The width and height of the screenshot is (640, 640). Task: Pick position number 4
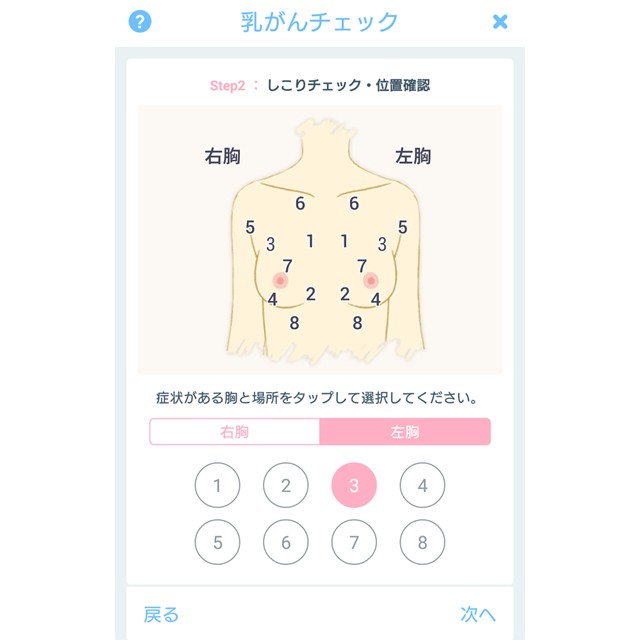click(x=422, y=487)
